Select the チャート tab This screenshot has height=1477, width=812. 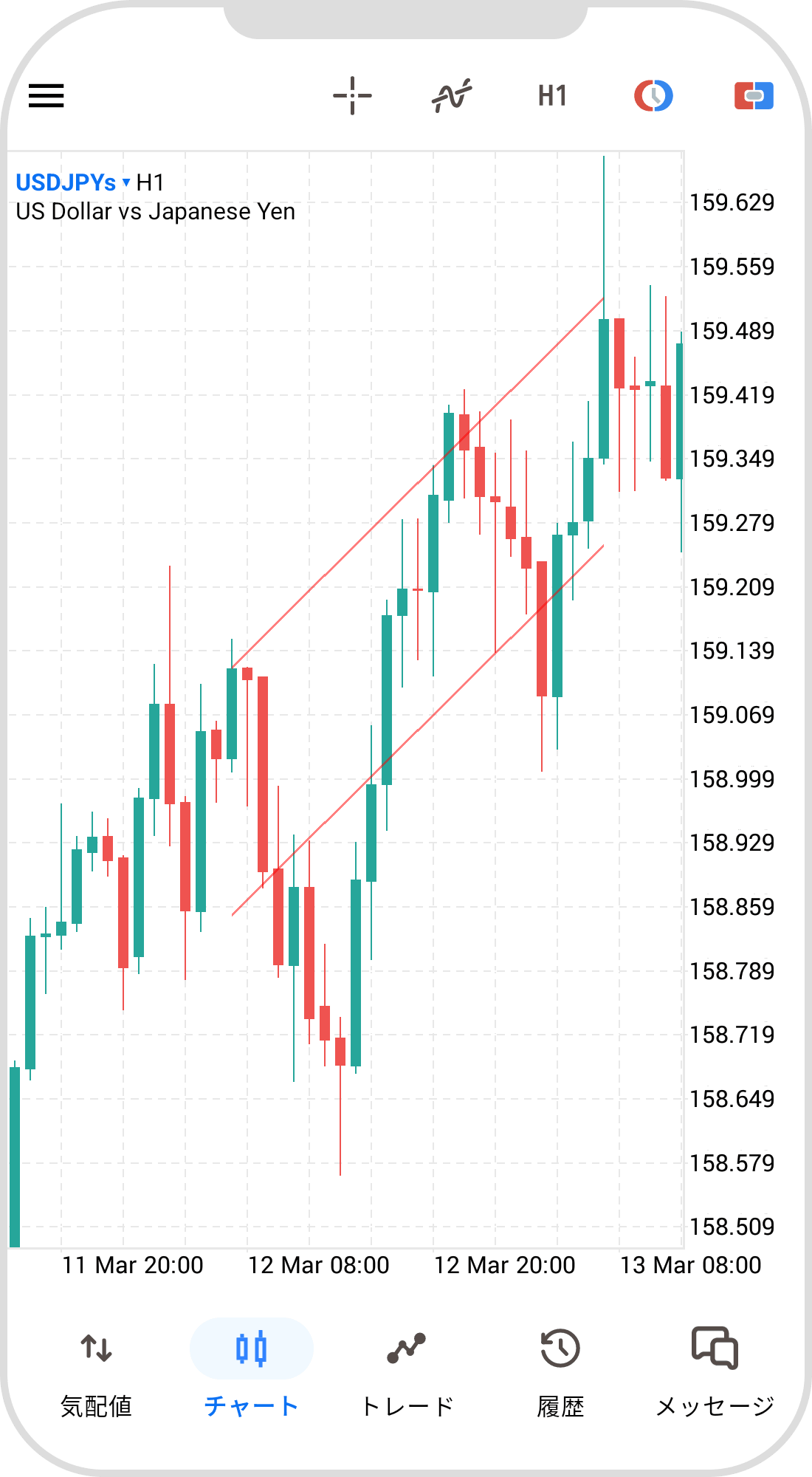click(x=251, y=1374)
